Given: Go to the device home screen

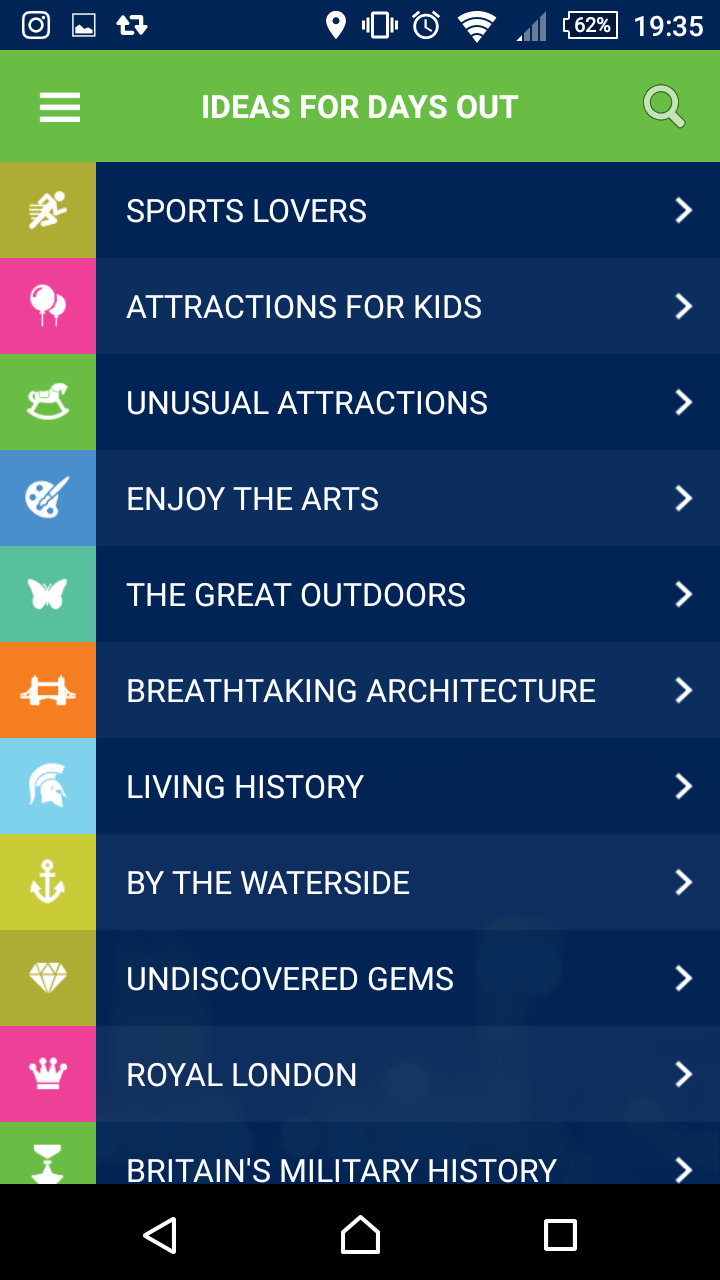Looking at the screenshot, I should (x=360, y=1235).
